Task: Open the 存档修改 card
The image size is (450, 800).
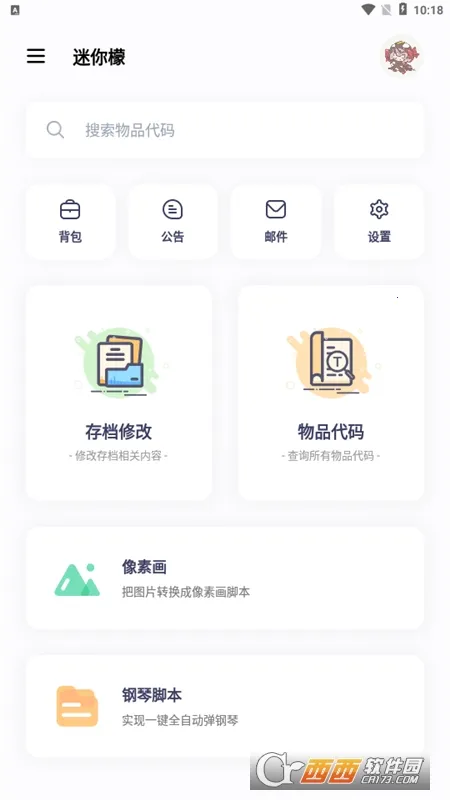Action: 119,393
